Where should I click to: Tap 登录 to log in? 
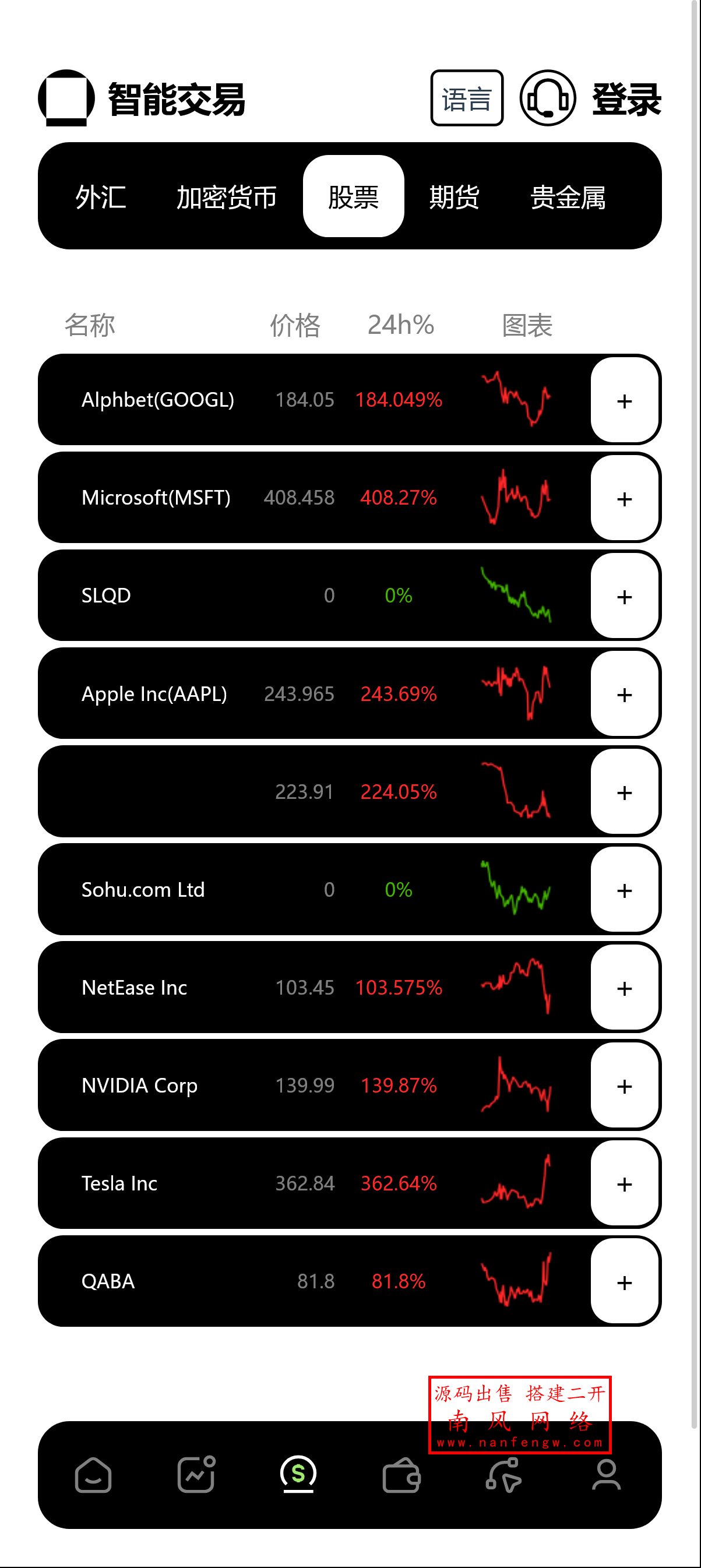click(x=626, y=99)
